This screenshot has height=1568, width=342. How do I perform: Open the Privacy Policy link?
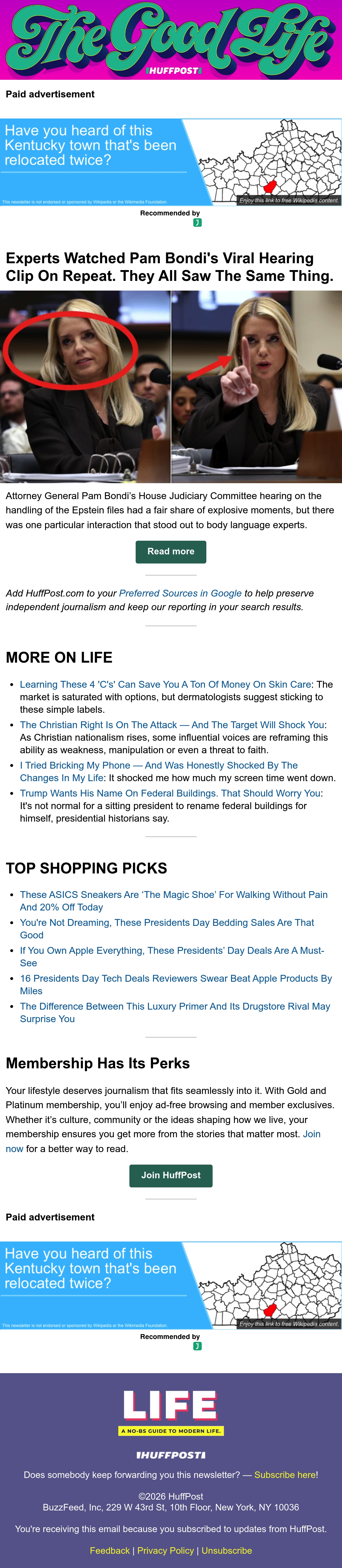[x=166, y=1550]
